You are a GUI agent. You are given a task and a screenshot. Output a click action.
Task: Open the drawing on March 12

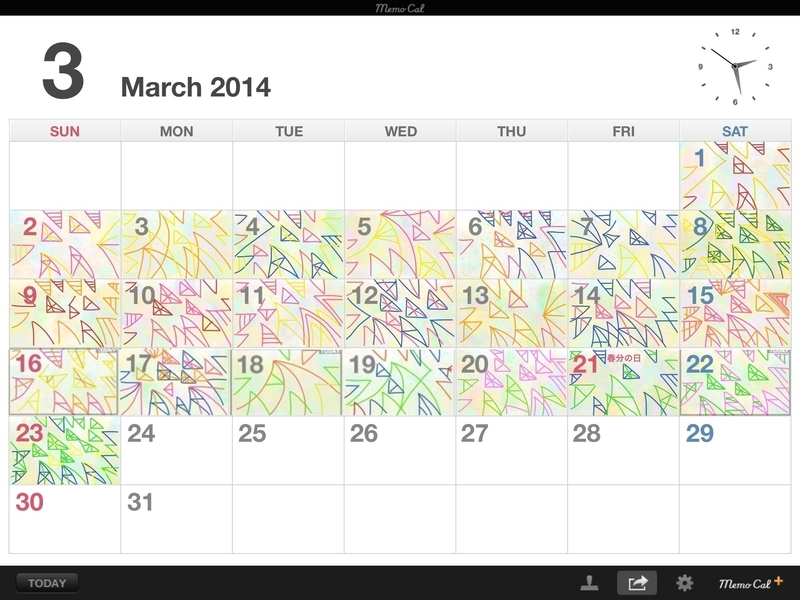[x=400, y=314]
